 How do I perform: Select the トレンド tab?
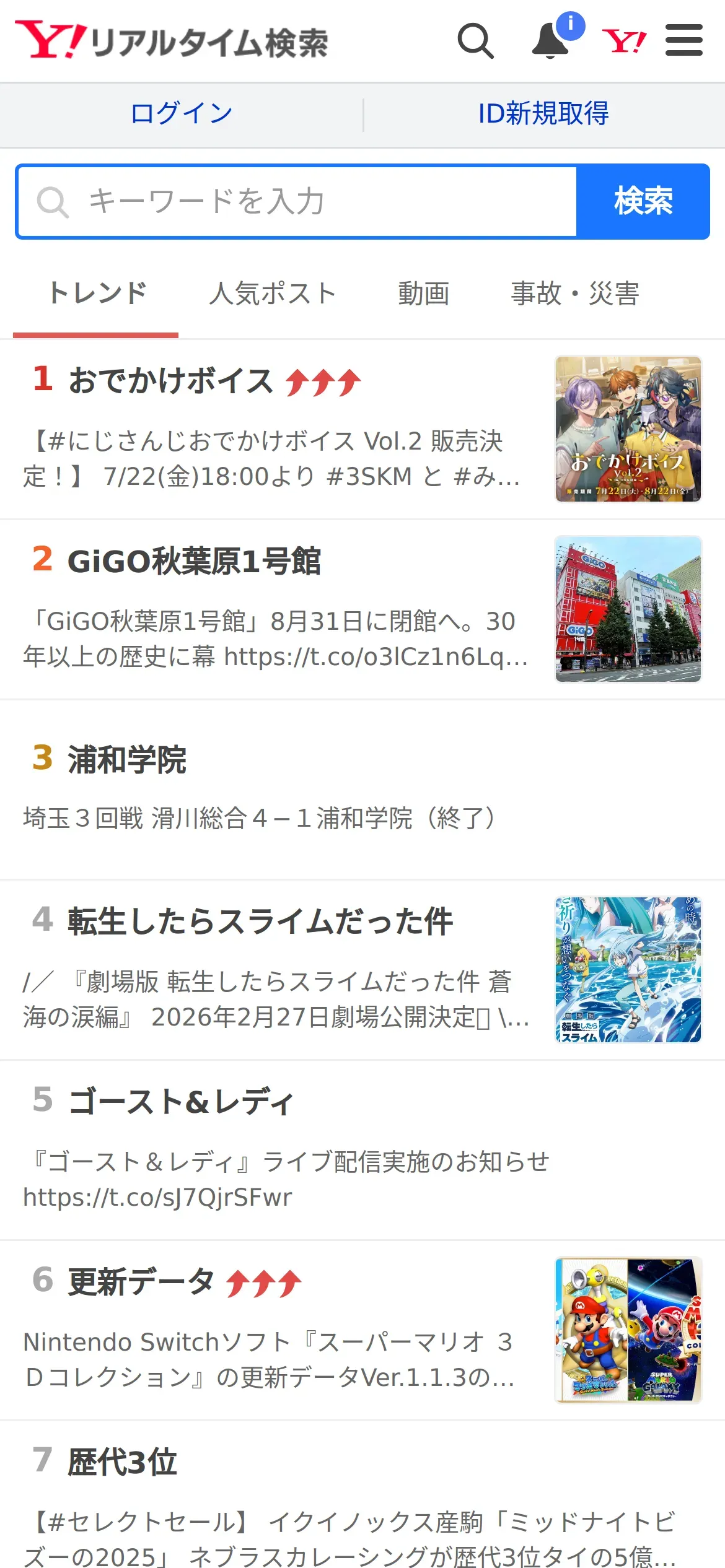click(97, 294)
